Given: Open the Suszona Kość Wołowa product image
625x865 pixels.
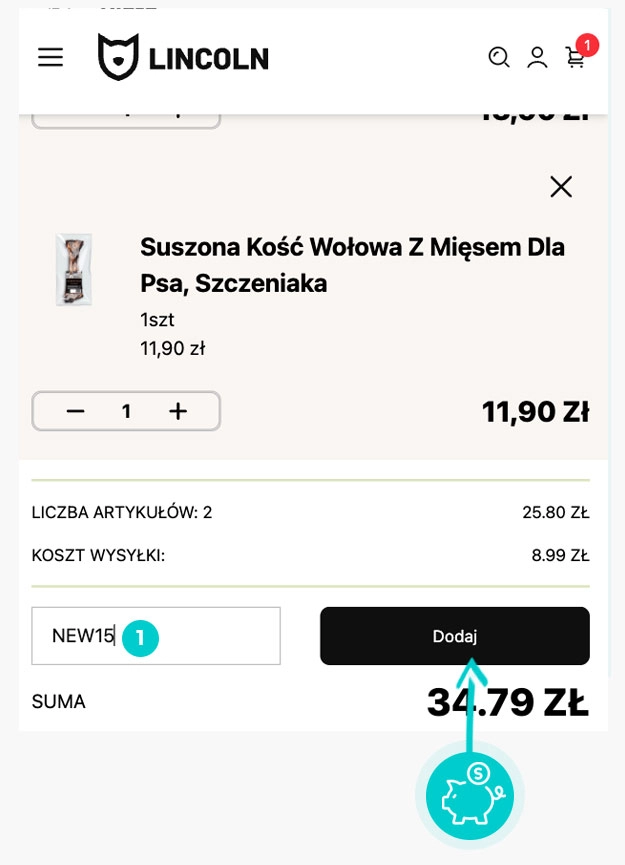Looking at the screenshot, I should pyautogui.click(x=73, y=269).
